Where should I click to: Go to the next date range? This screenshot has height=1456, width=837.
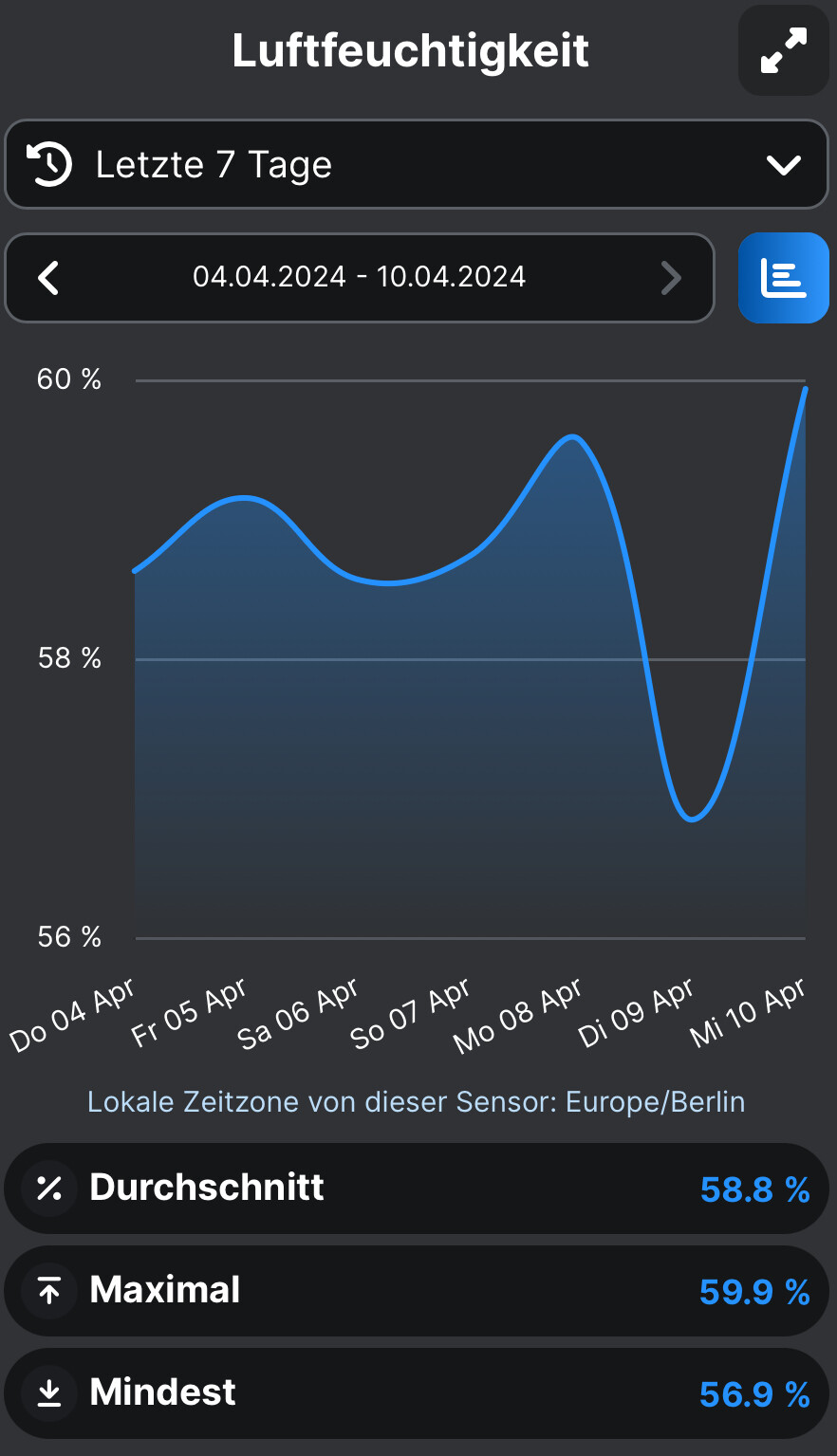tap(671, 278)
